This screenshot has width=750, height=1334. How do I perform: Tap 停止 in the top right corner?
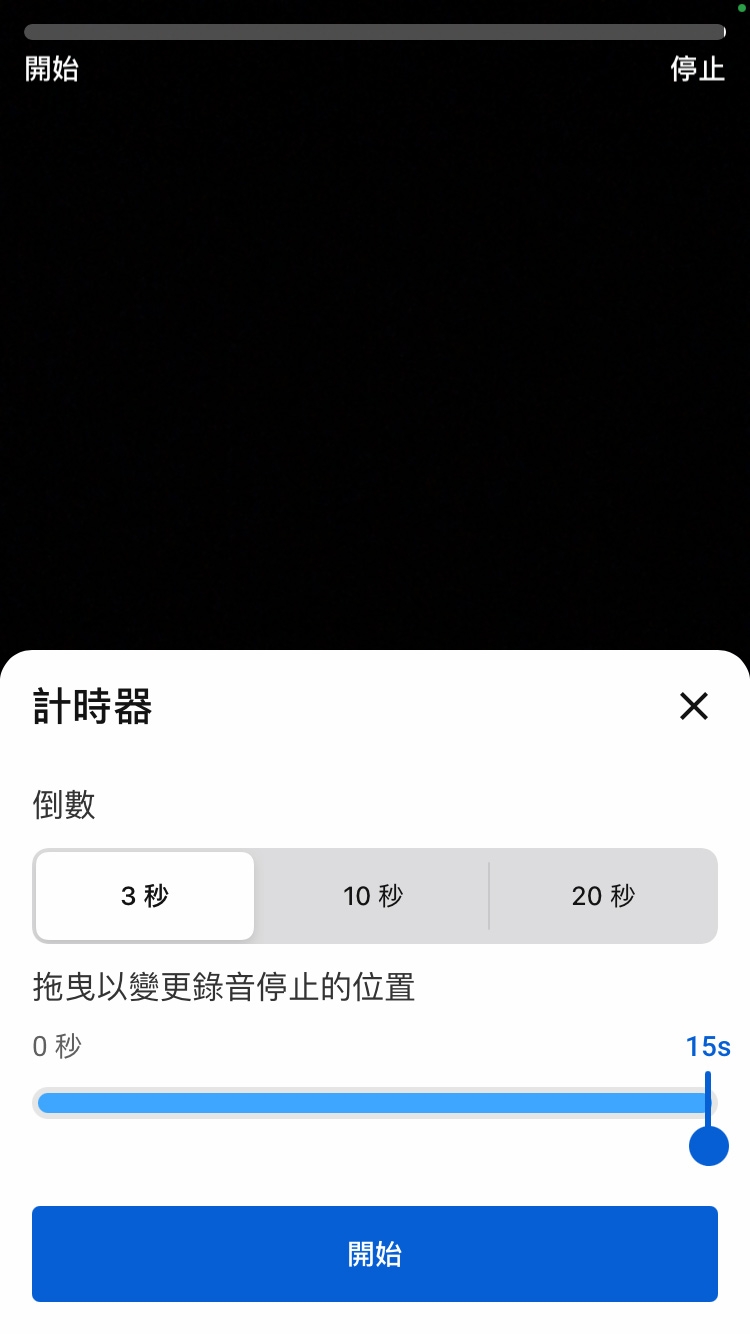tap(697, 70)
